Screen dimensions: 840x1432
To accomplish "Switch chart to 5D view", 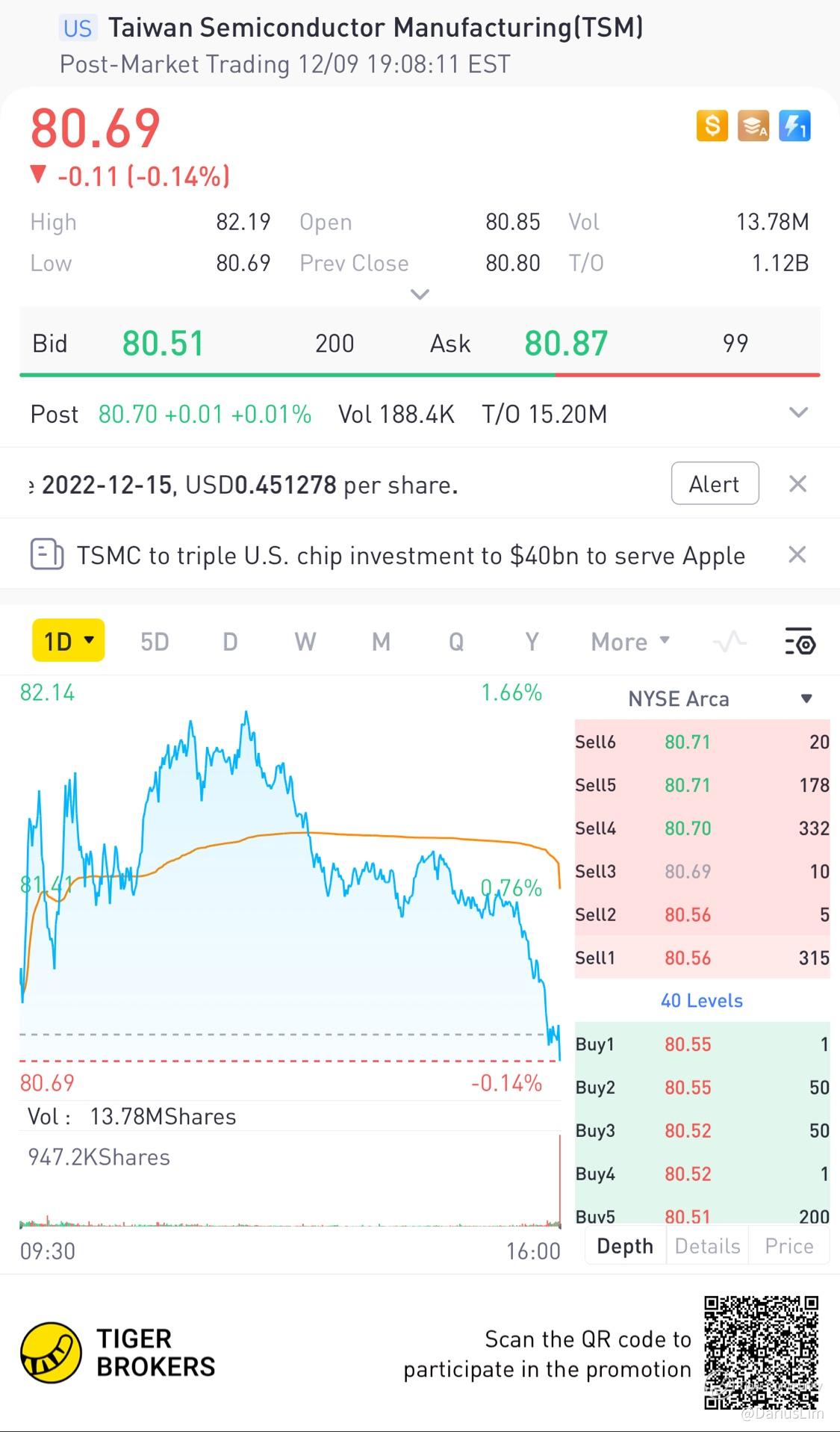I will pyautogui.click(x=155, y=642).
